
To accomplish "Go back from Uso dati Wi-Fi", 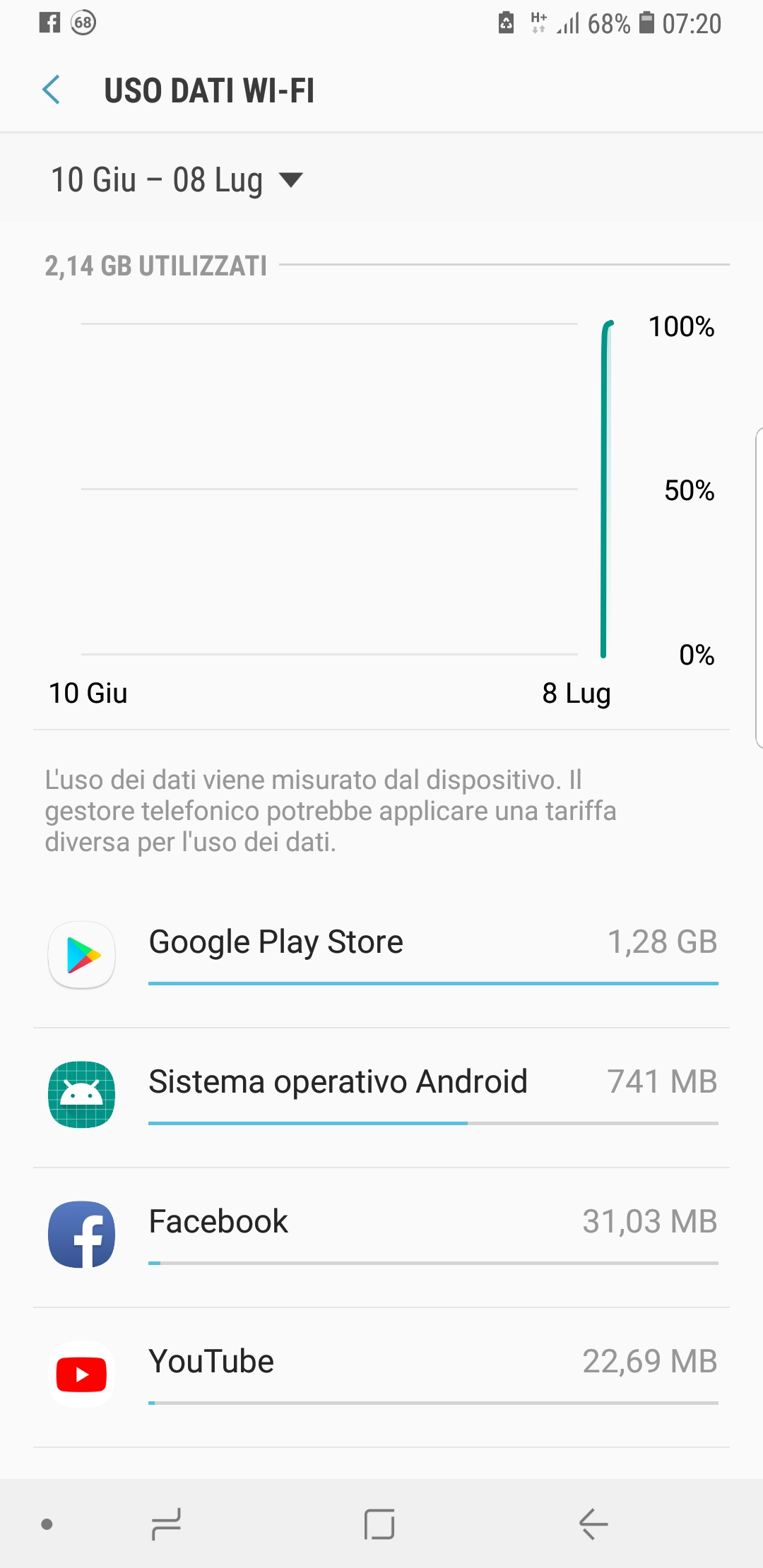I will coord(51,90).
